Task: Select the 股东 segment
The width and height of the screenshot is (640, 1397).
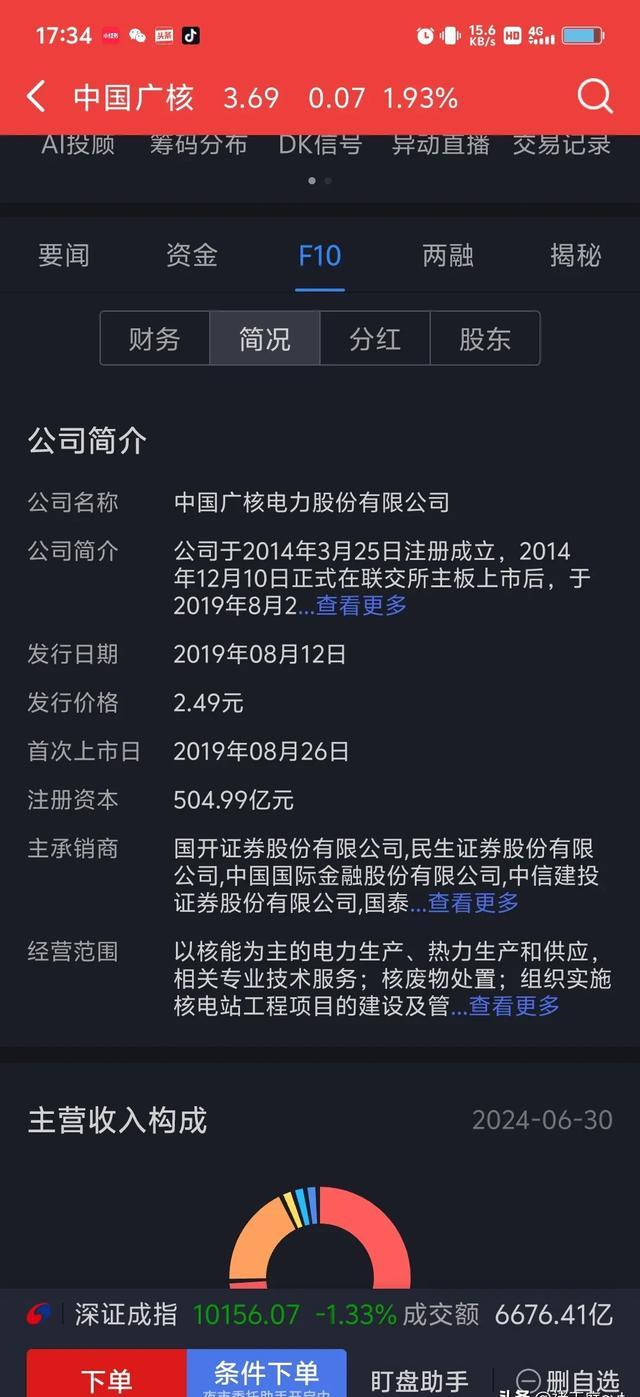Action: tap(485, 339)
